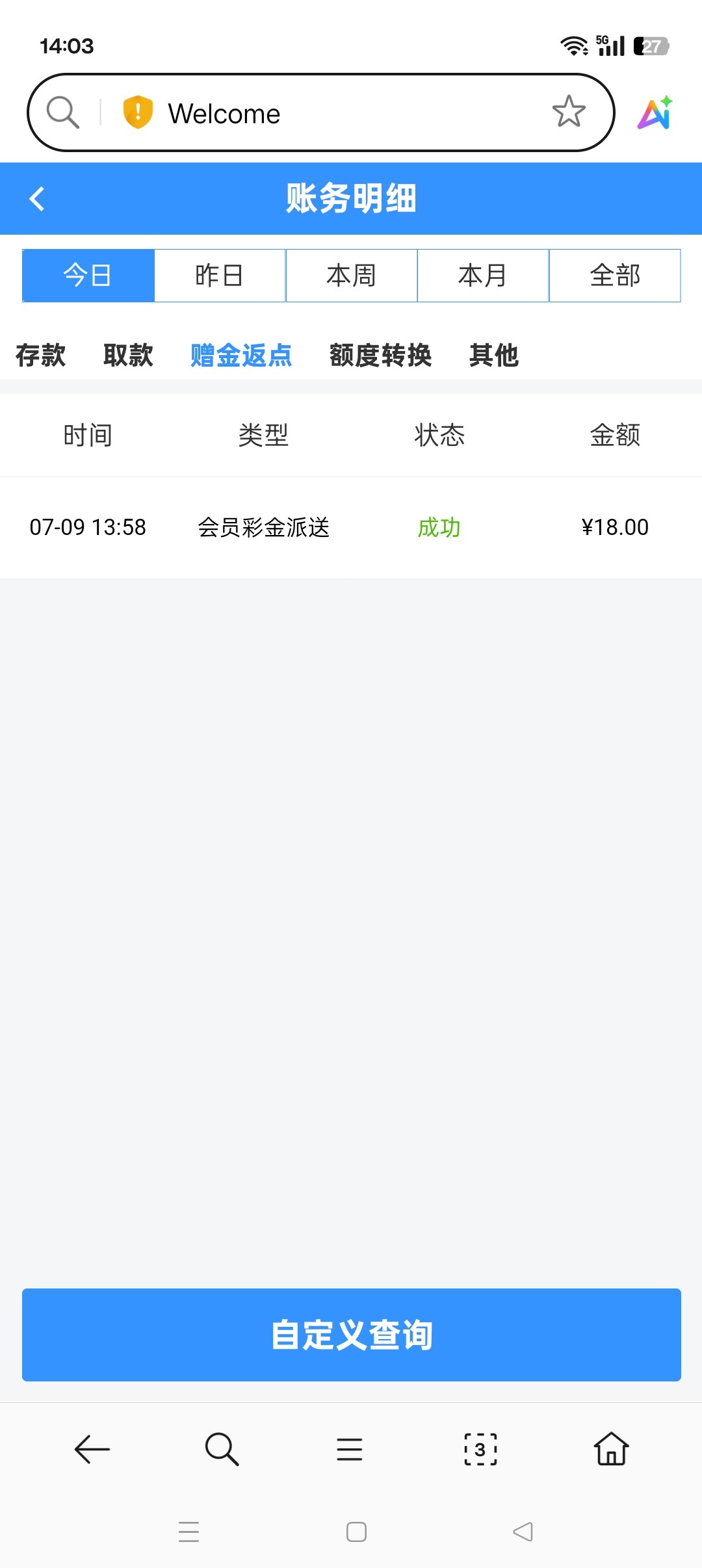Show 其他 transaction category

tap(495, 356)
